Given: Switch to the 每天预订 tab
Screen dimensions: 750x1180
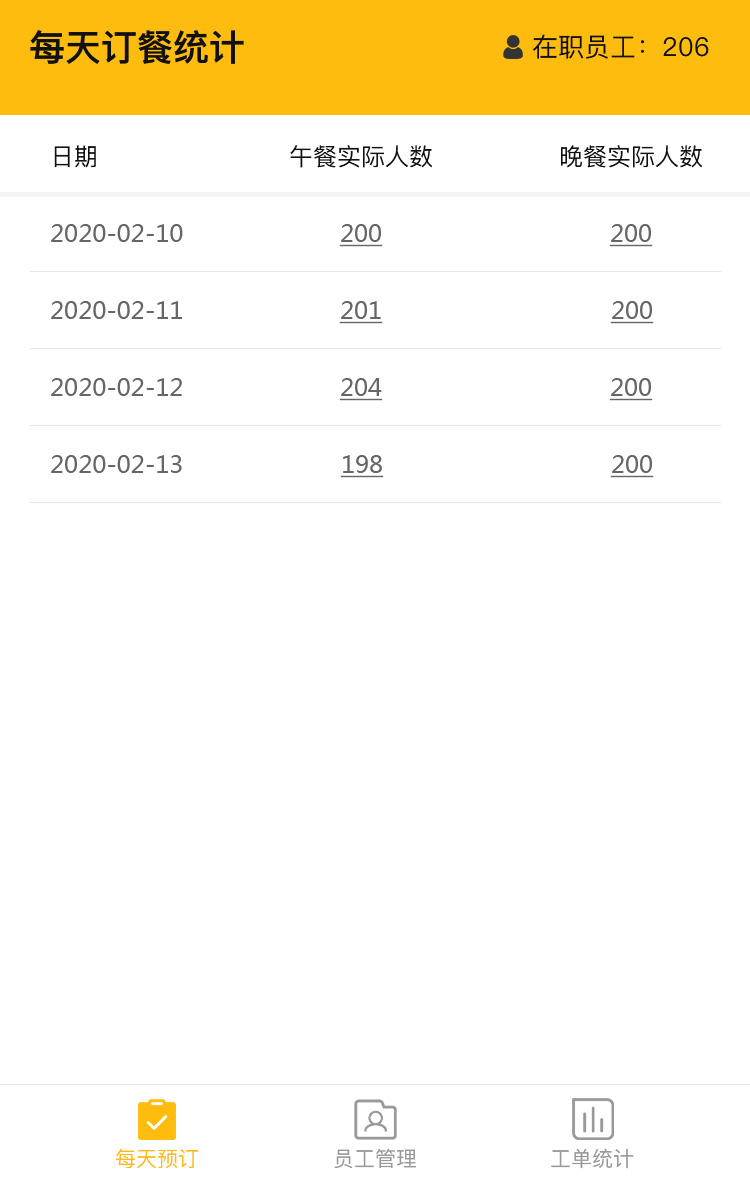Looking at the screenshot, I should (157, 1135).
